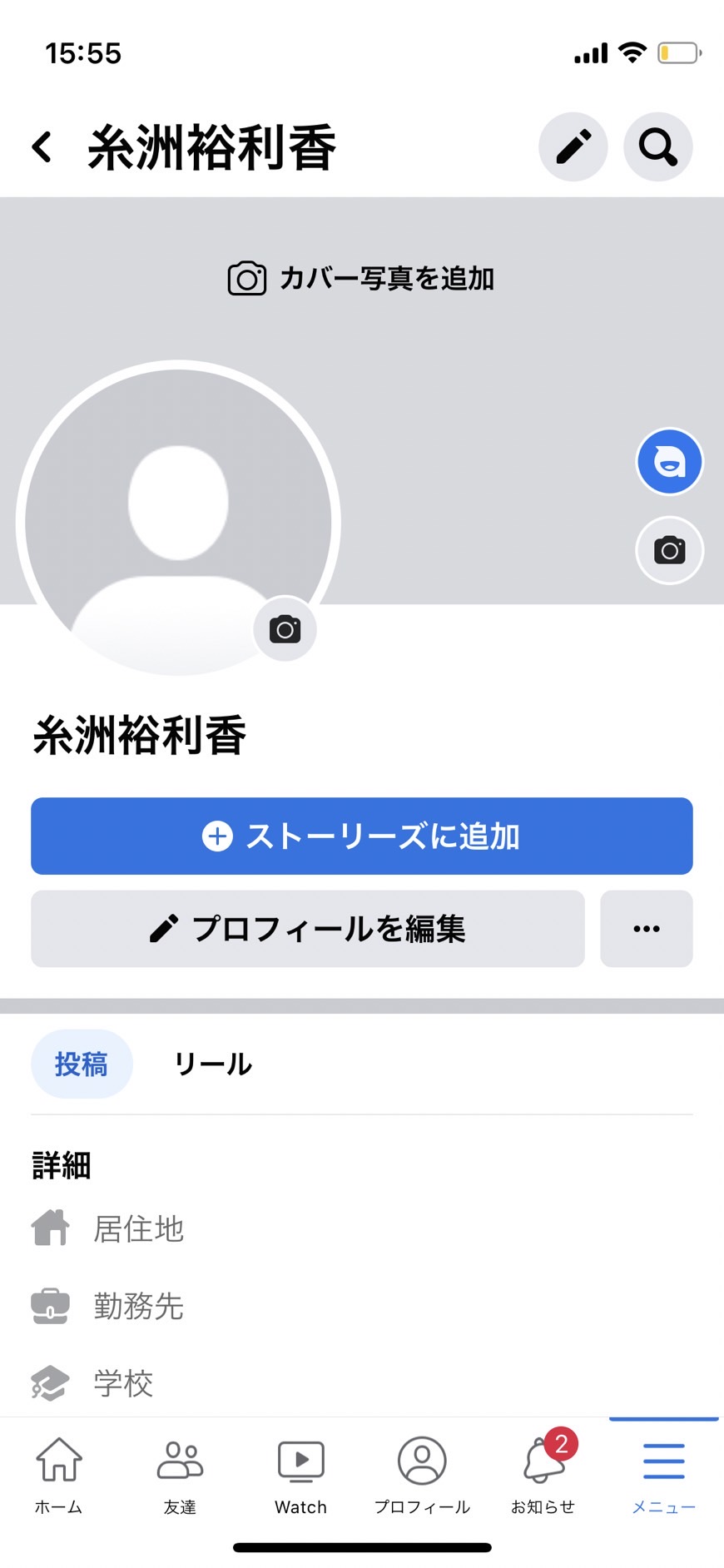Image resolution: width=724 pixels, height=1568 pixels.
Task: Switch to the リール tab
Action: (x=213, y=1064)
